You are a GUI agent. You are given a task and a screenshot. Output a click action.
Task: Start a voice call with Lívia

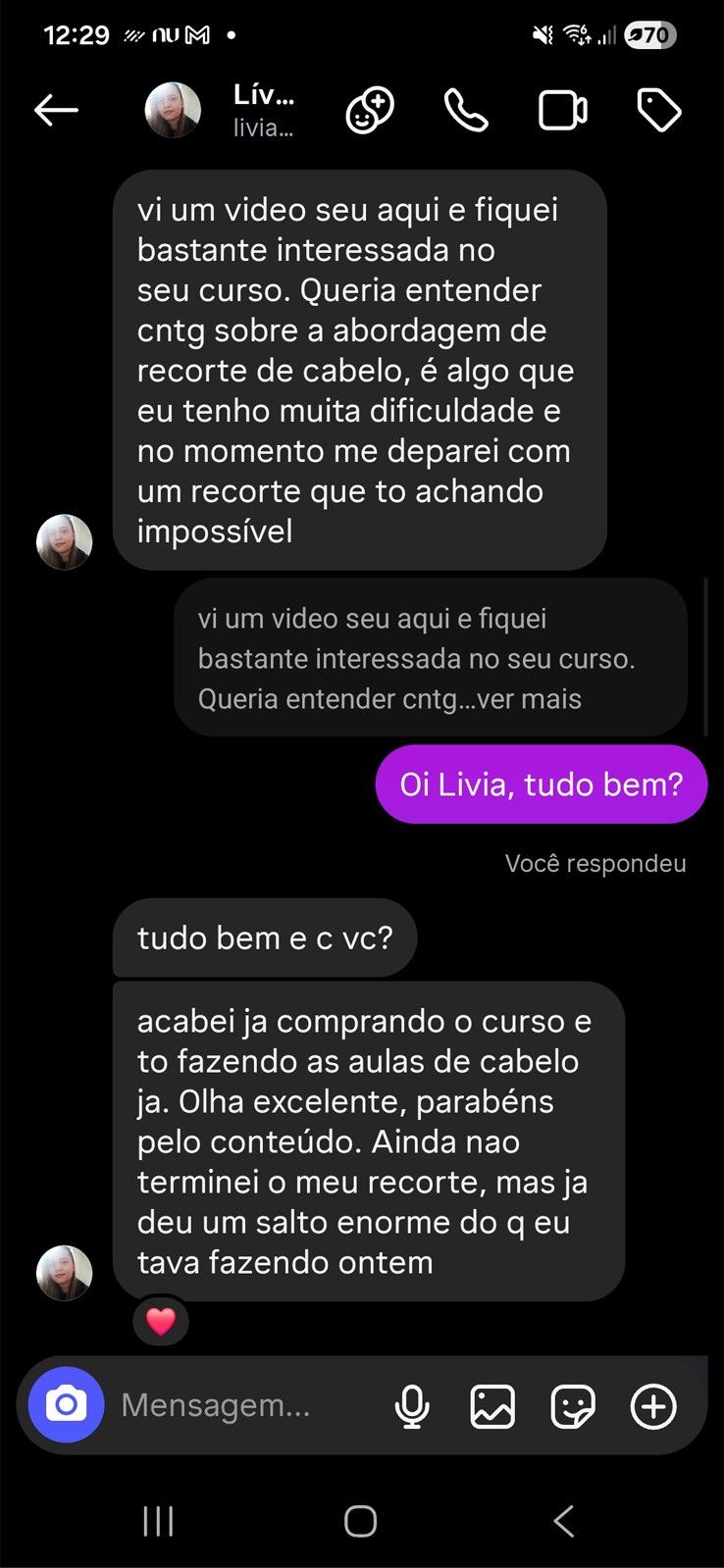click(466, 111)
